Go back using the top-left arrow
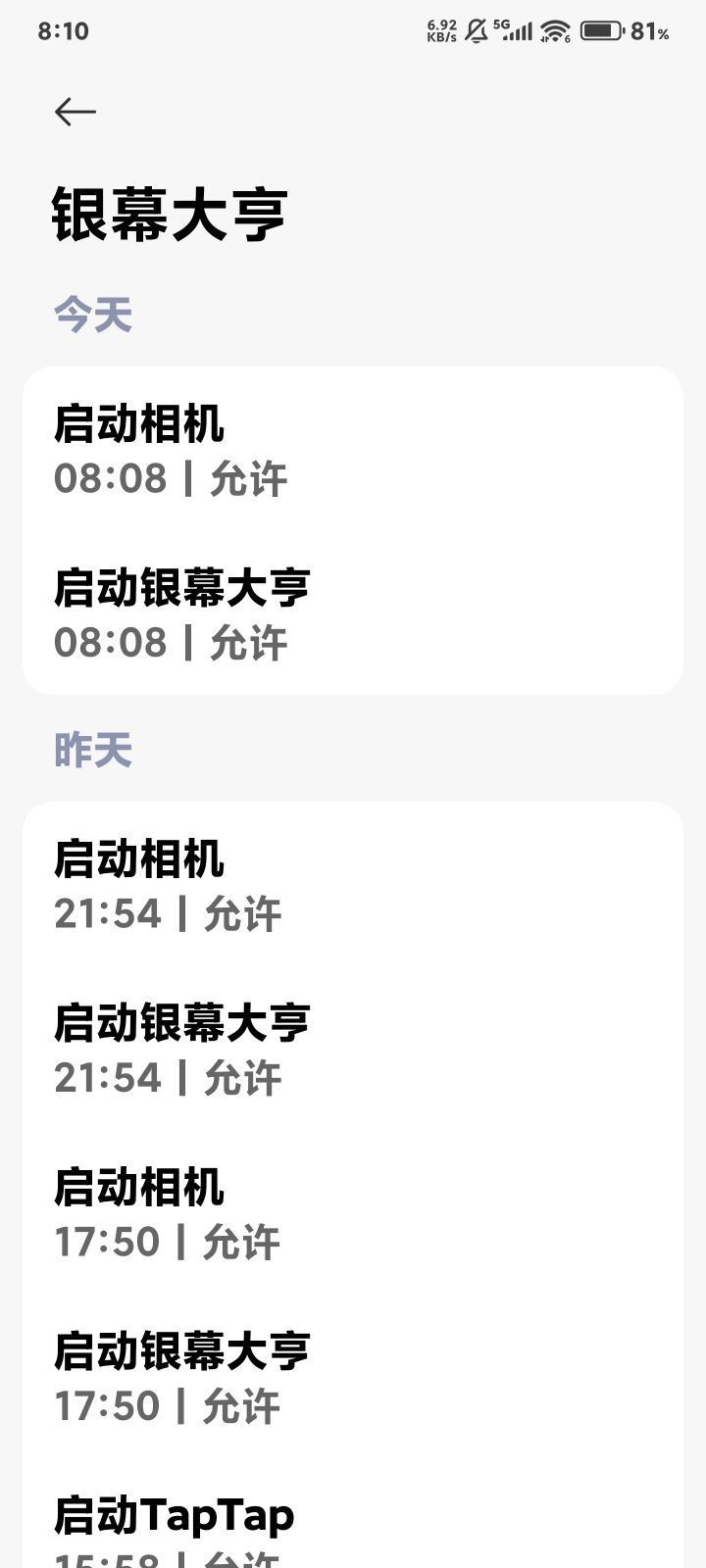The width and height of the screenshot is (706, 1568). (76, 112)
